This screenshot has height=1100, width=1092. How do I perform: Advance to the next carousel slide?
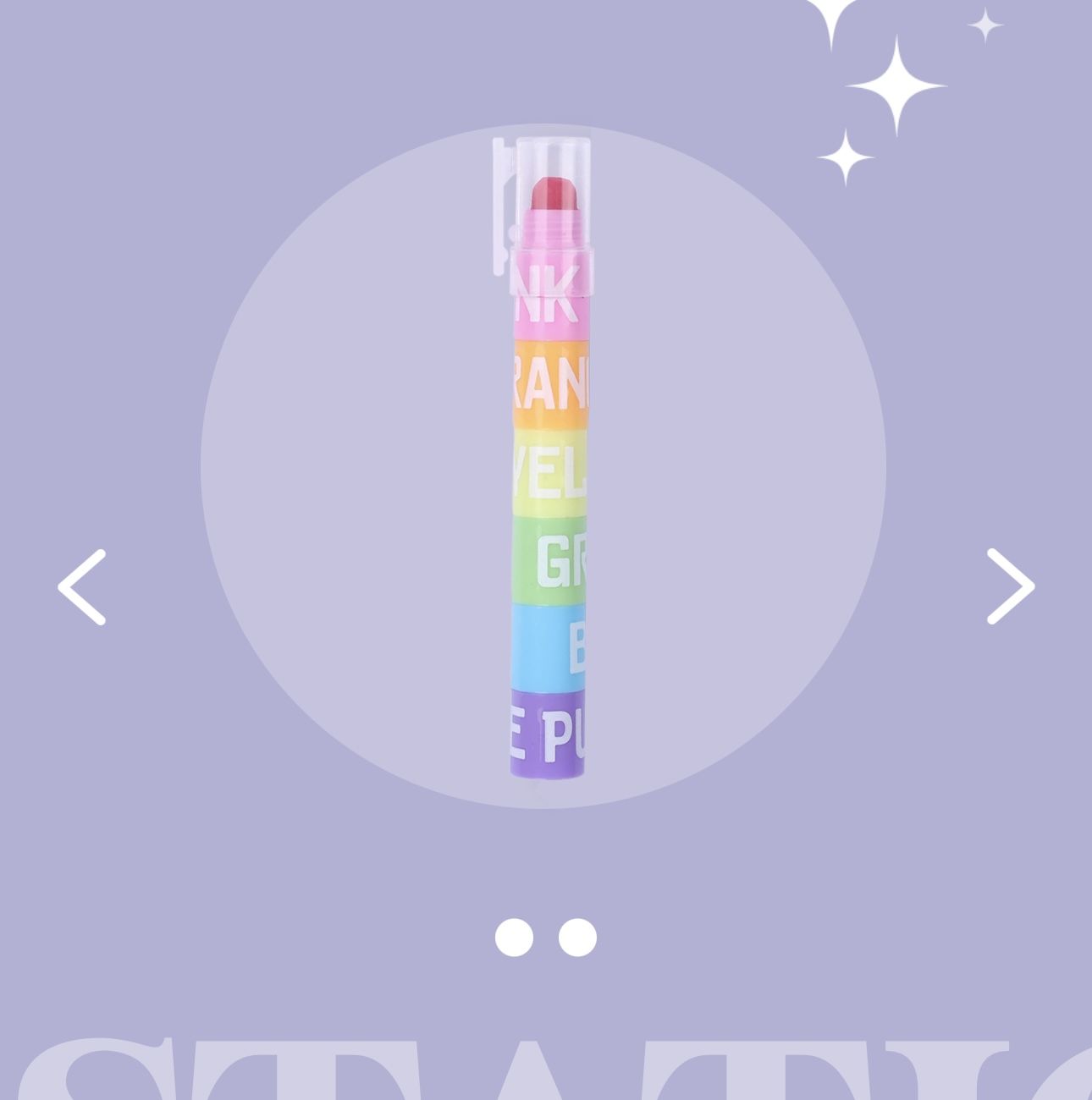pyautogui.click(x=1010, y=586)
